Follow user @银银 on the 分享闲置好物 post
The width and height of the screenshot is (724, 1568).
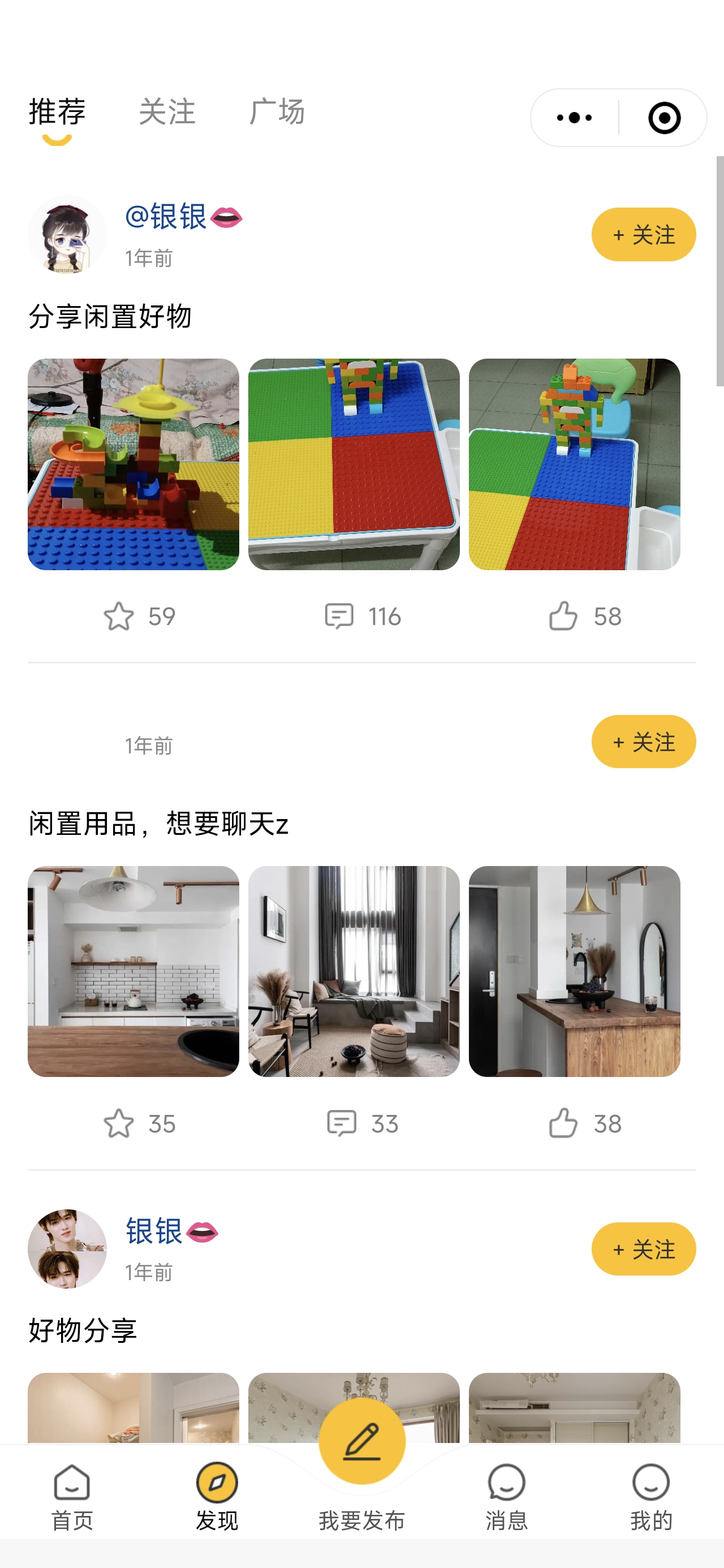tap(643, 234)
